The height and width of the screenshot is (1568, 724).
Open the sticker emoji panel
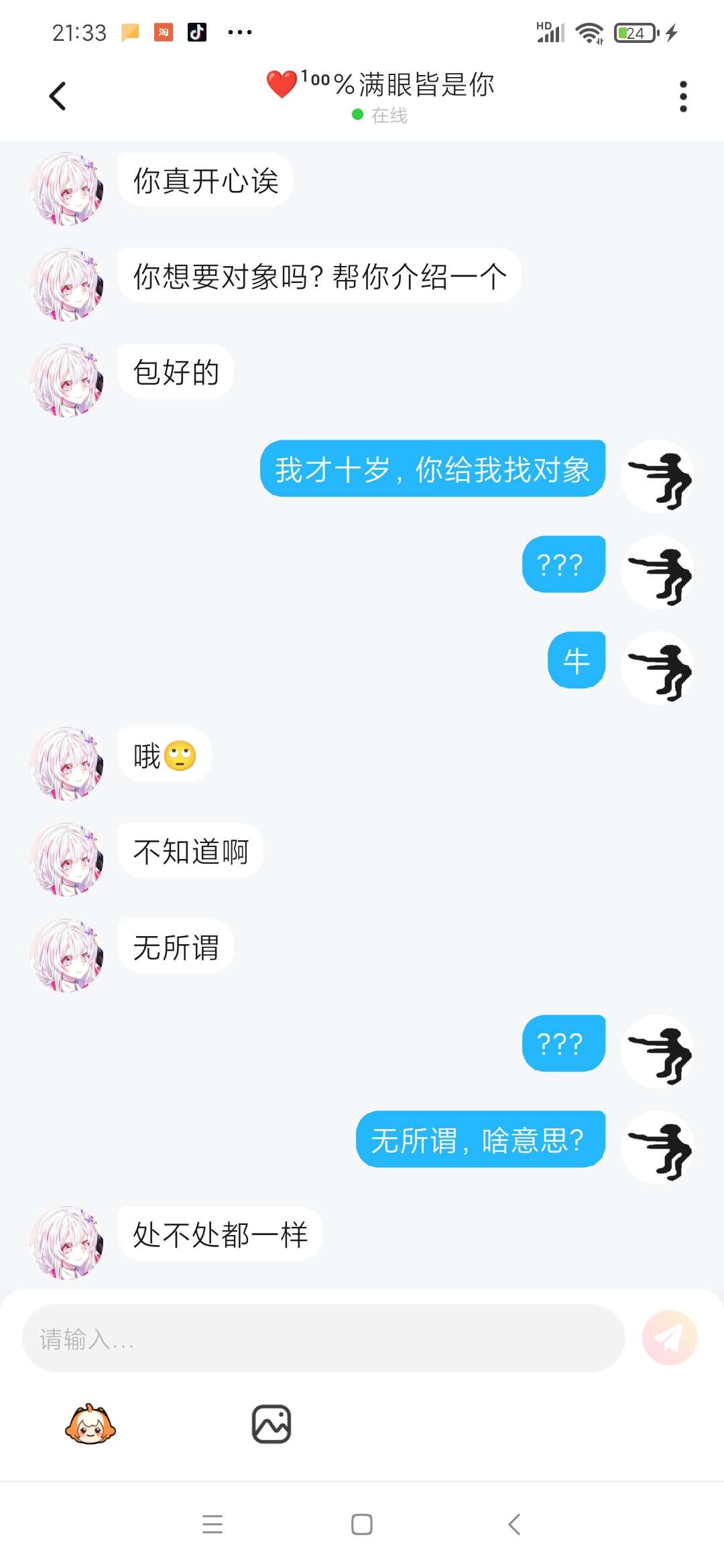90,1424
